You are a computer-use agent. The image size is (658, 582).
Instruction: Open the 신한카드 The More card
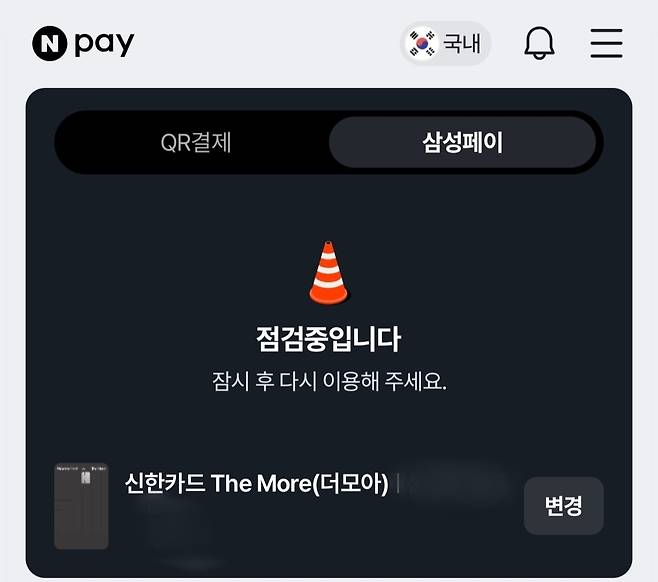[x=256, y=485]
